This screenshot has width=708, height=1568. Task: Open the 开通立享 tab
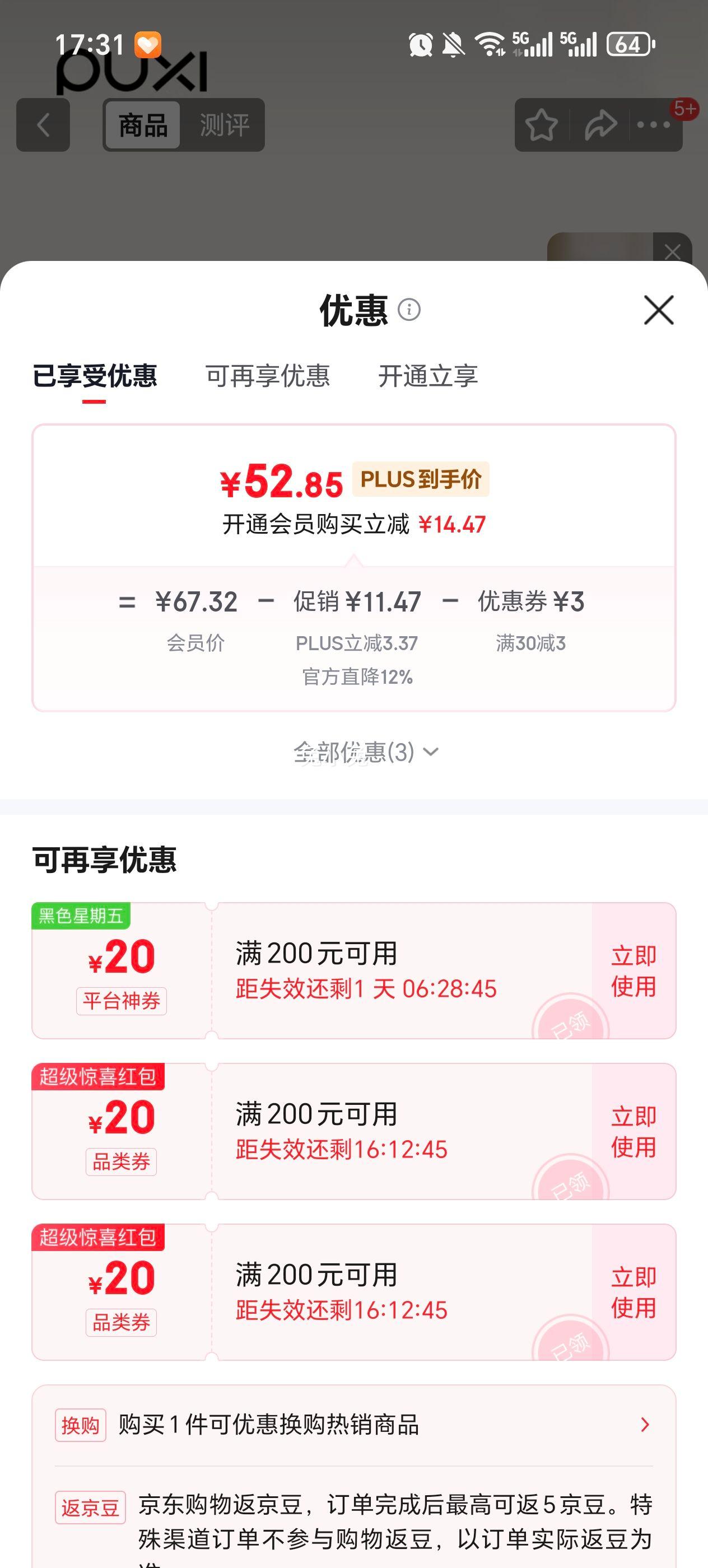429,377
